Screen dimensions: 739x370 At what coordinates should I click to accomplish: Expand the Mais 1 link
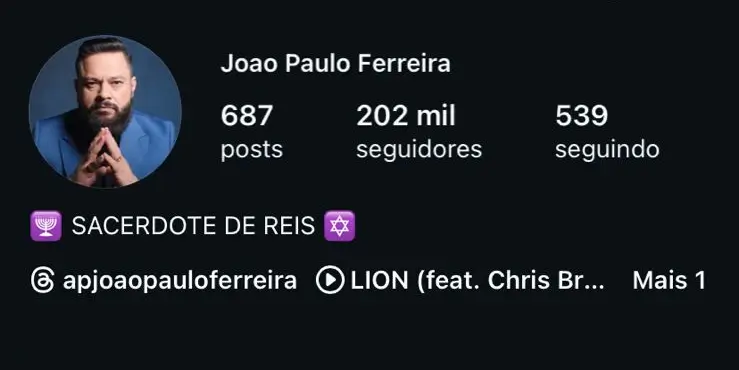[669, 280]
